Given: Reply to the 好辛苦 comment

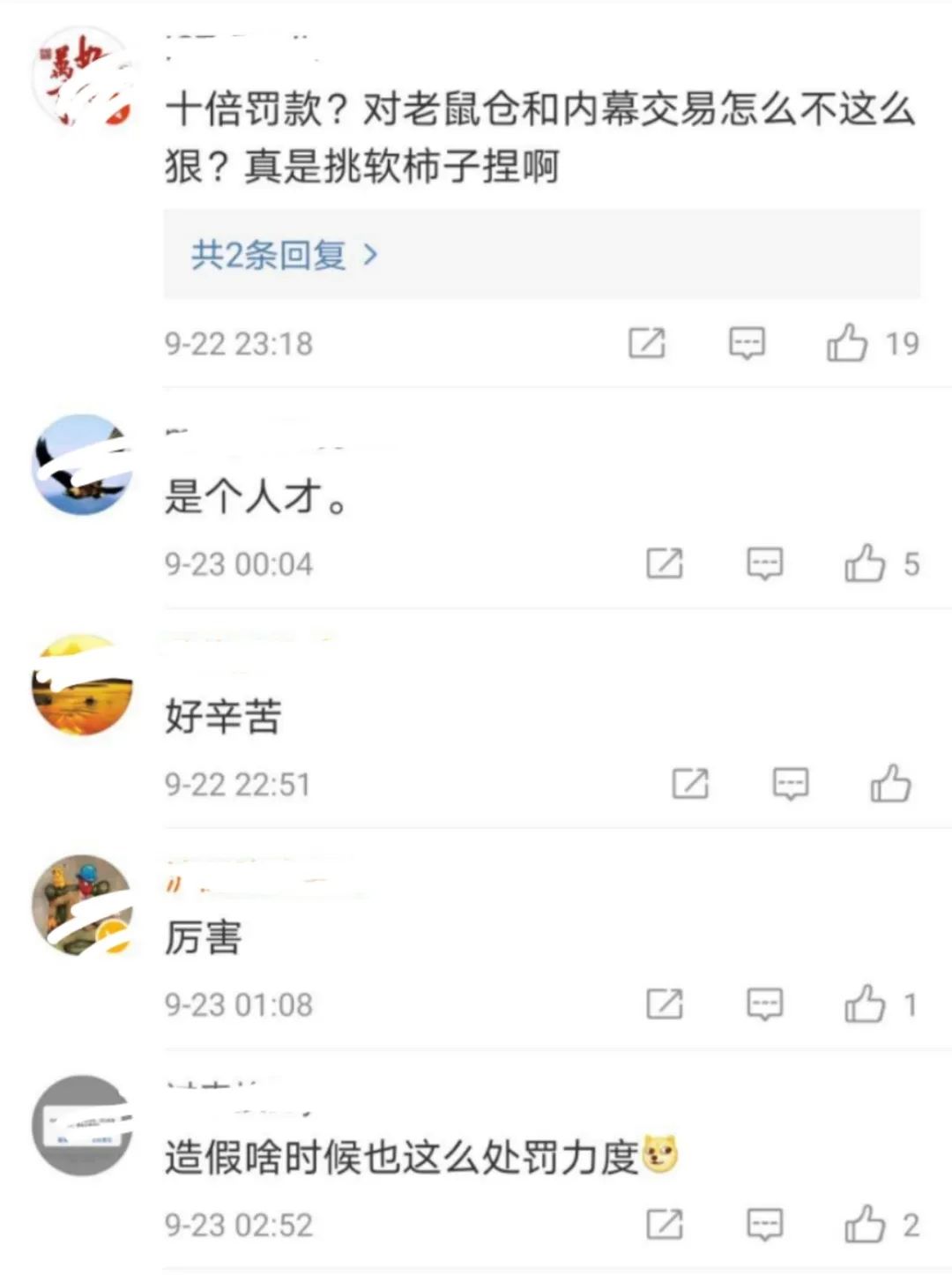Looking at the screenshot, I should [791, 784].
